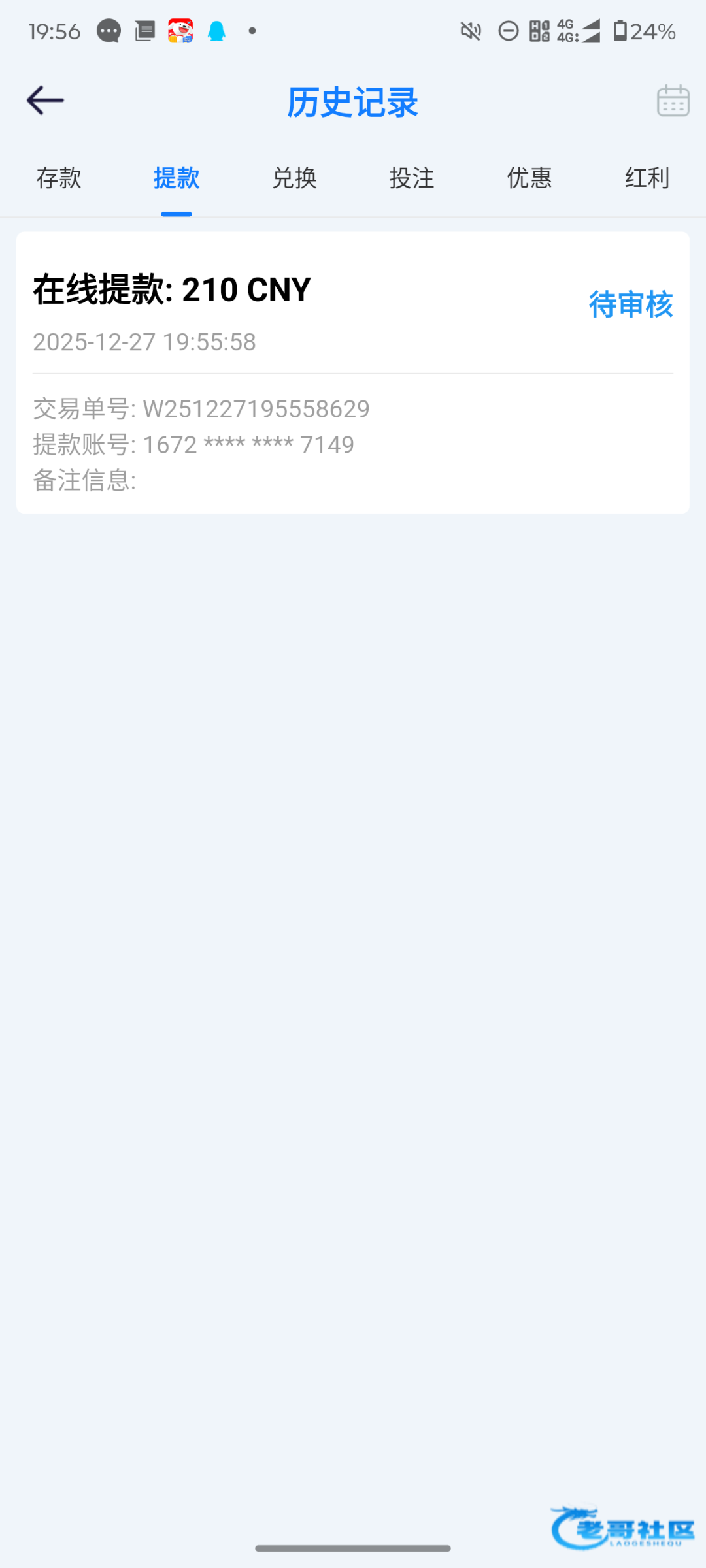Open the calendar date filter
The height and width of the screenshot is (1568, 706).
tap(673, 101)
